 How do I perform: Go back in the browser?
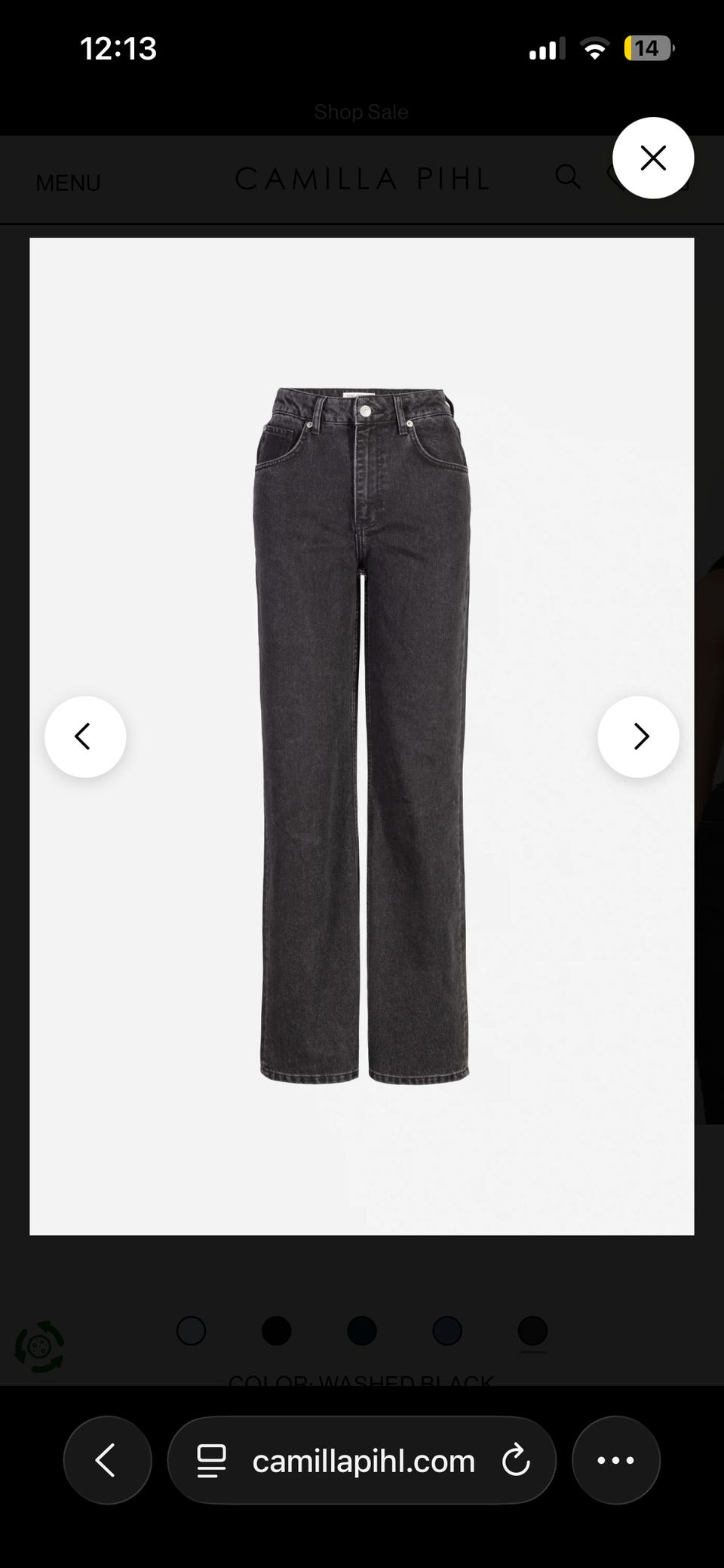pos(107,1460)
